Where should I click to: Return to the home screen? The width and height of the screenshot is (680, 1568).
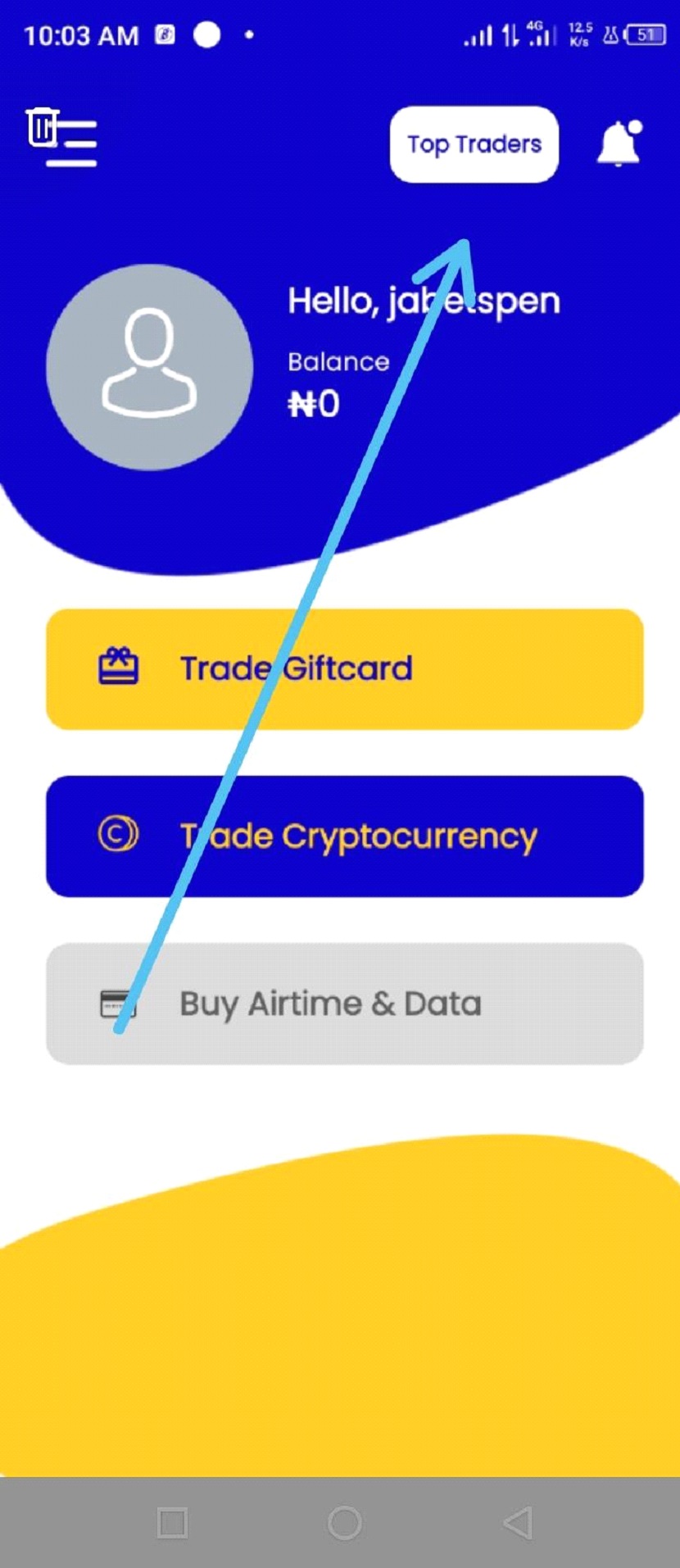pyautogui.click(x=344, y=1522)
